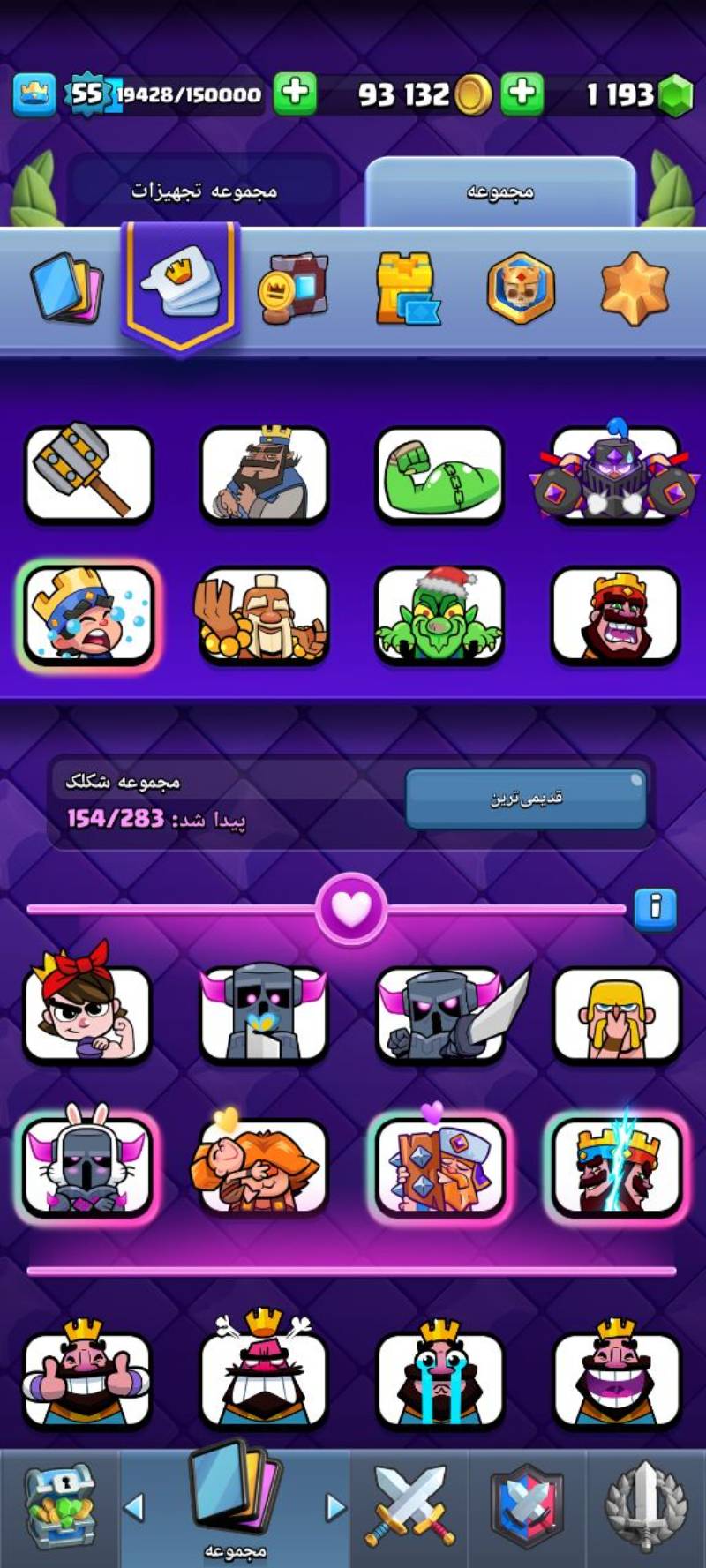Open the tower skins tab
Viewport: 706px width, 1568px height.
point(407,289)
